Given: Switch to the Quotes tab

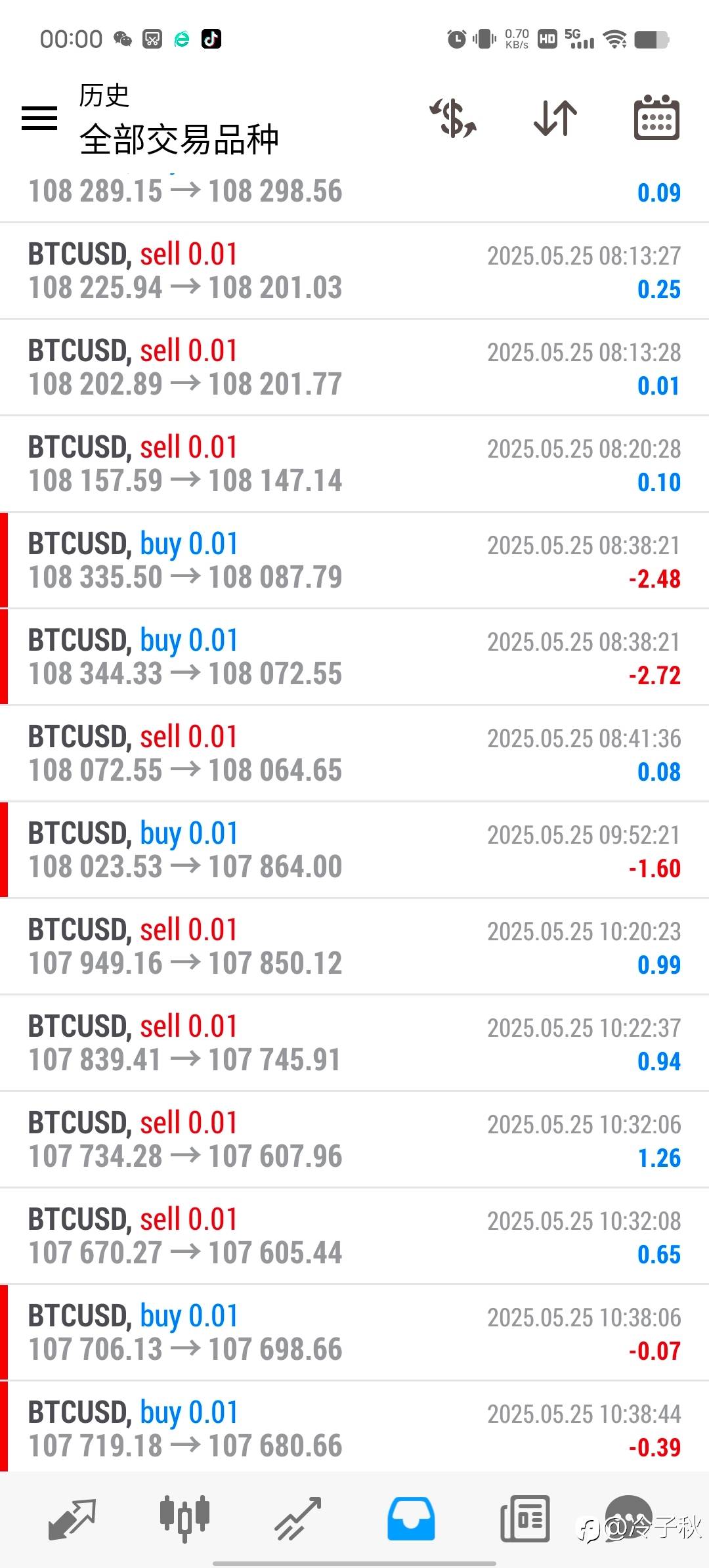Looking at the screenshot, I should click(x=72, y=1519).
